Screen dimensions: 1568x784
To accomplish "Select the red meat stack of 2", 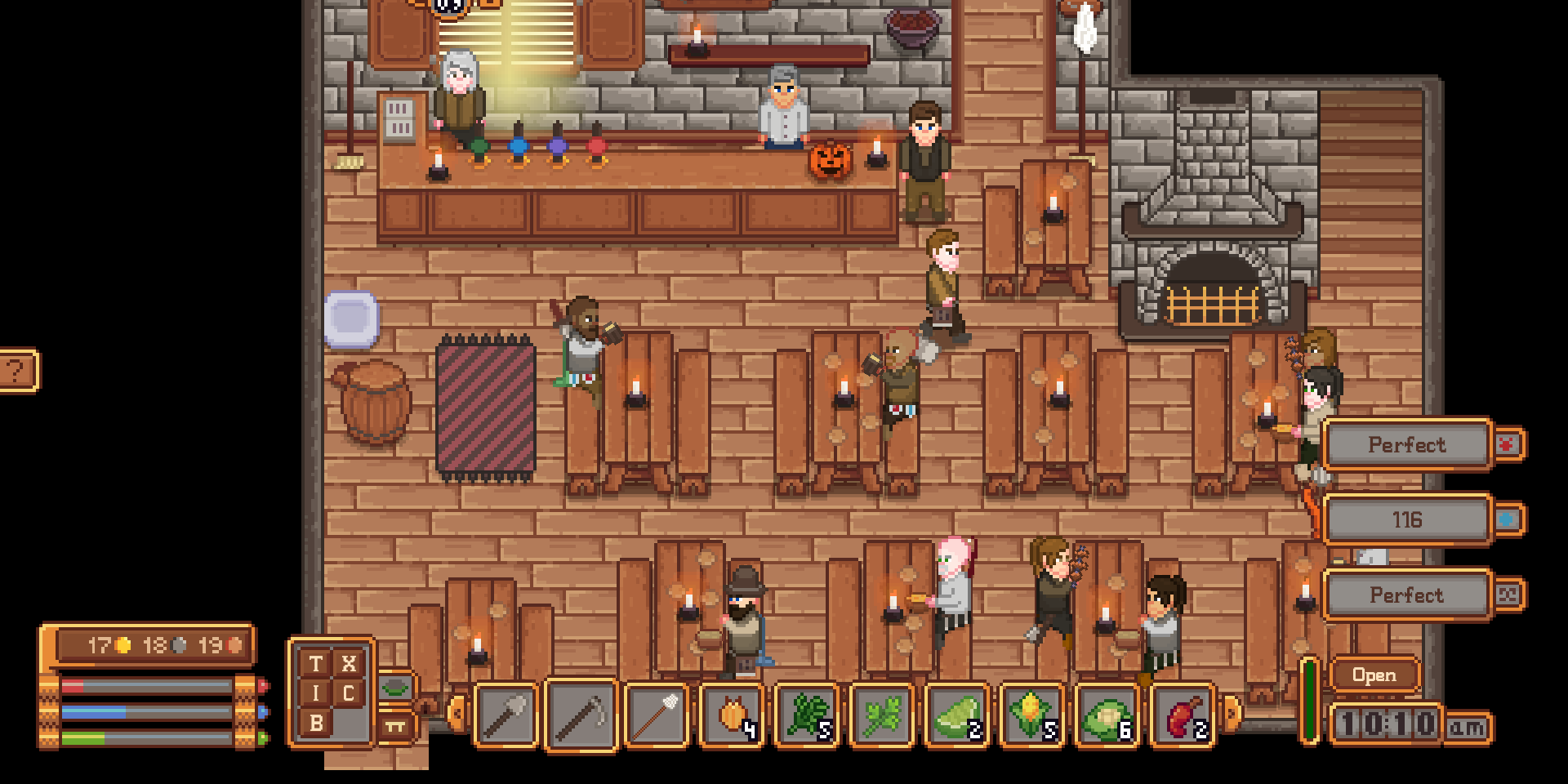I will click(1183, 715).
